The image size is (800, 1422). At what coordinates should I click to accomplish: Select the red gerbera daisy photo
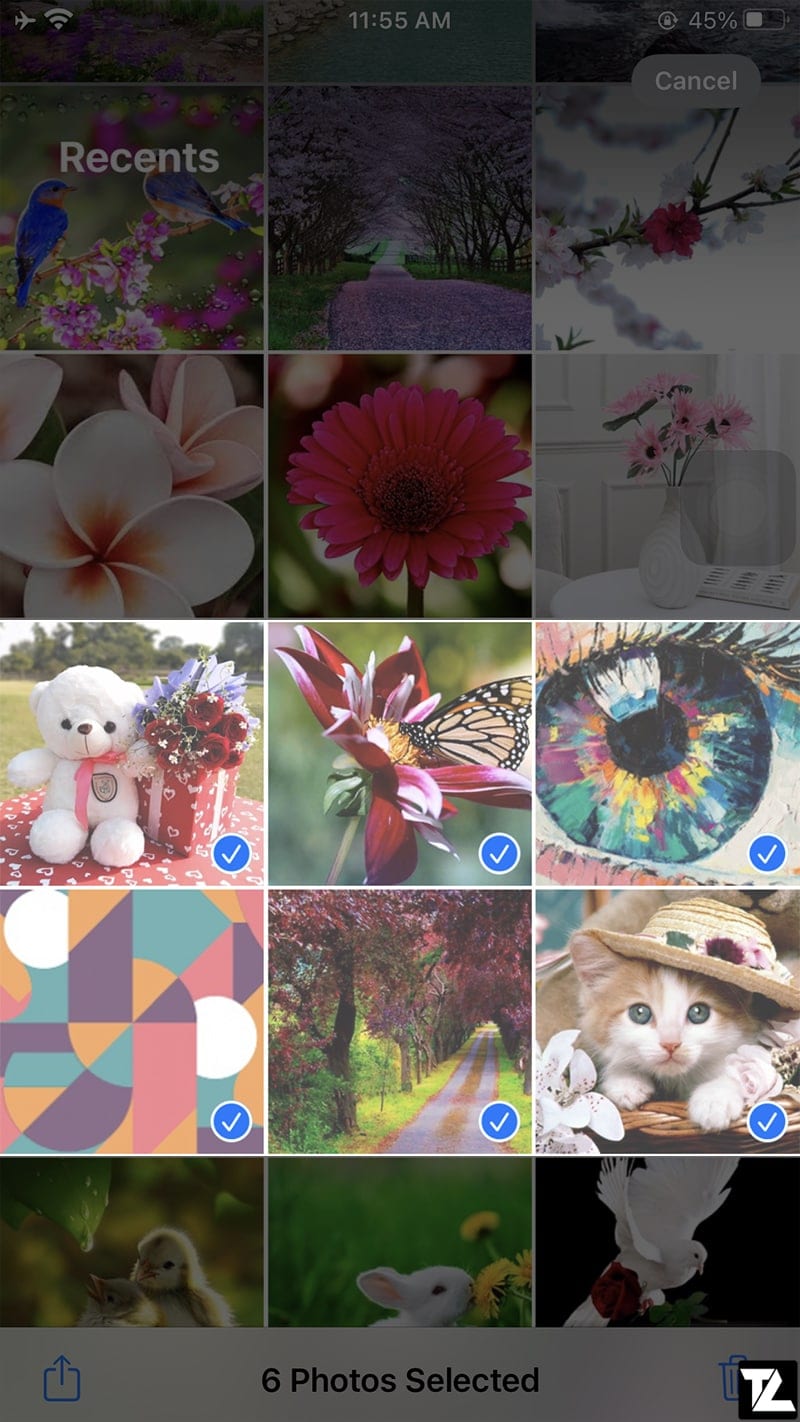click(x=400, y=485)
